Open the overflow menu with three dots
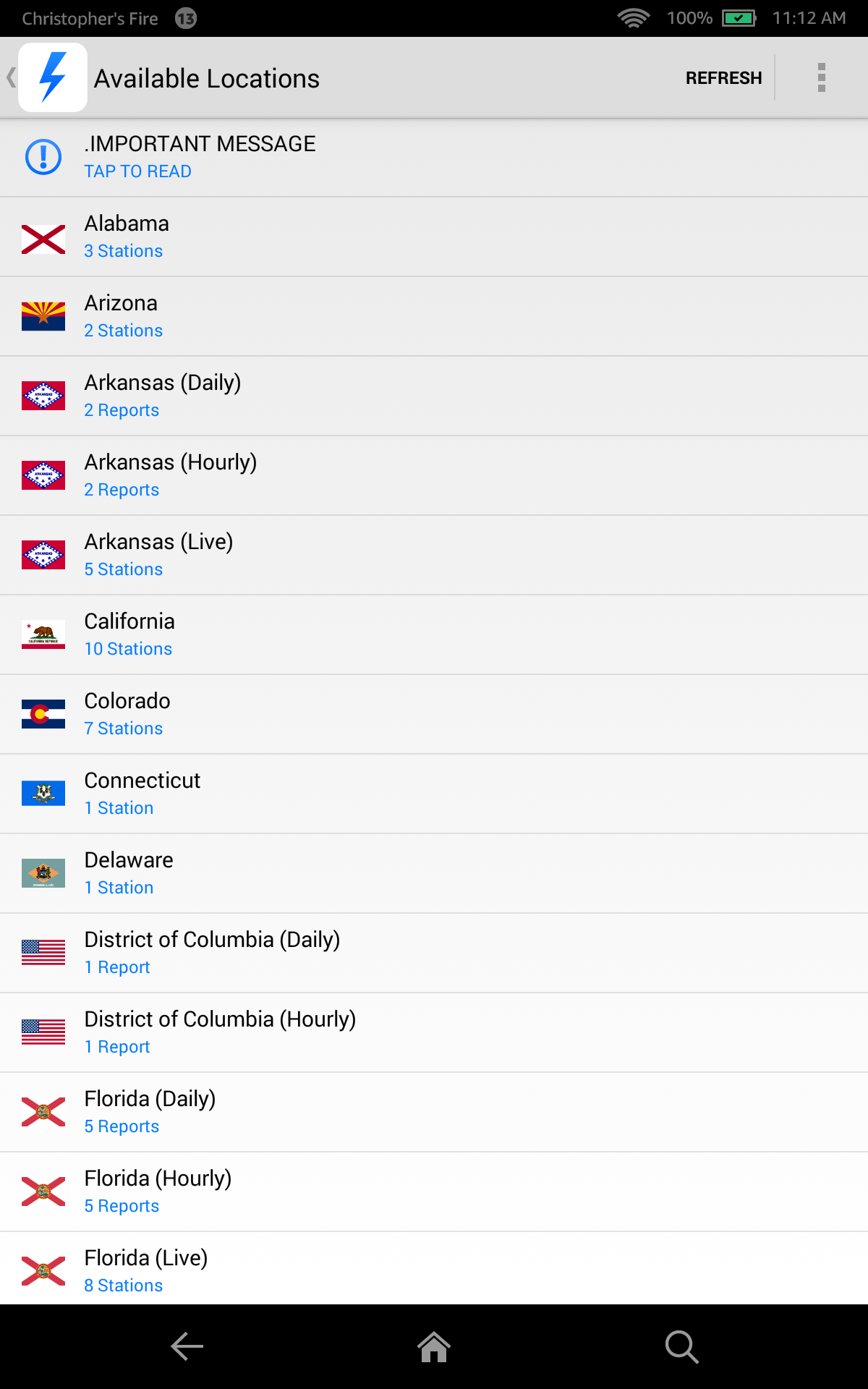Viewport: 868px width, 1389px height. click(x=821, y=77)
